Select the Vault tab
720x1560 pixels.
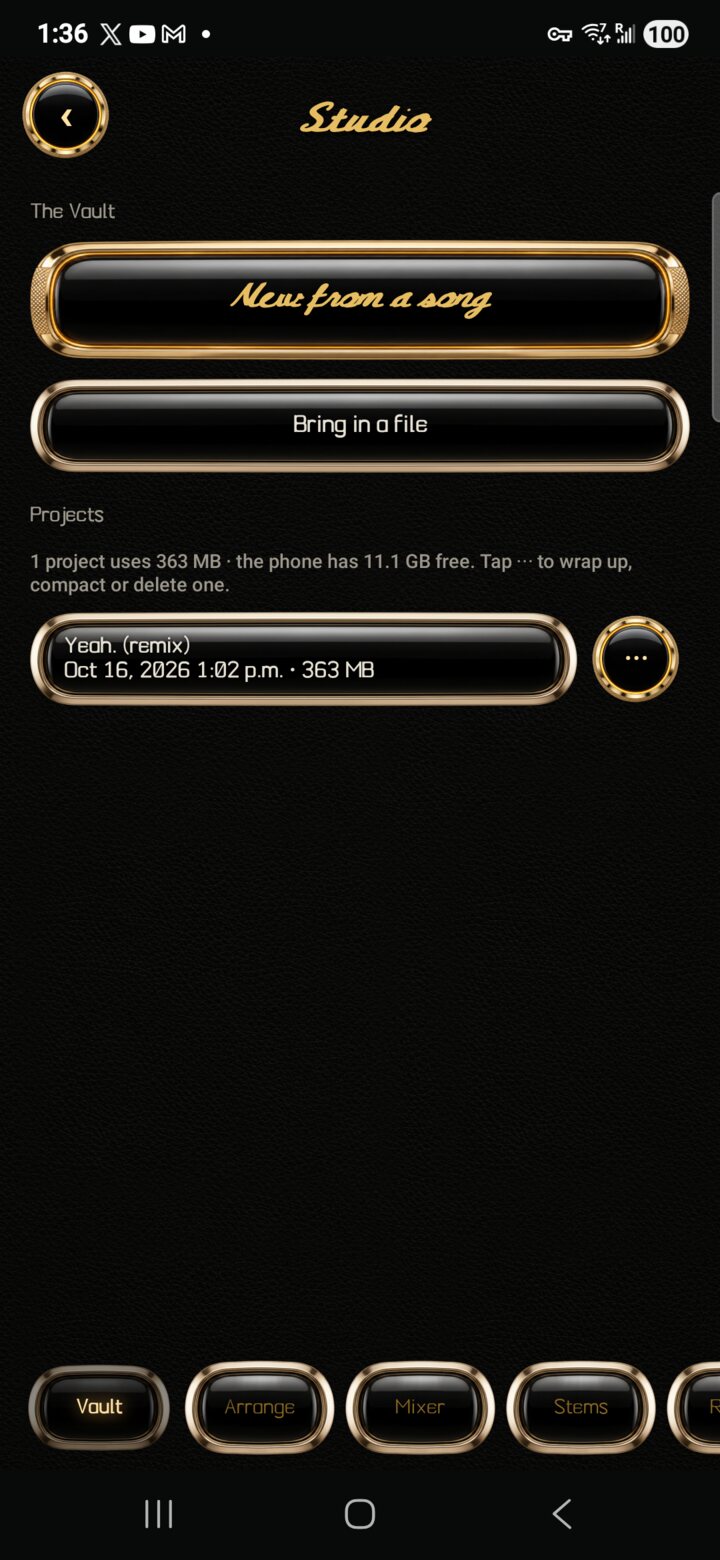[99, 1407]
